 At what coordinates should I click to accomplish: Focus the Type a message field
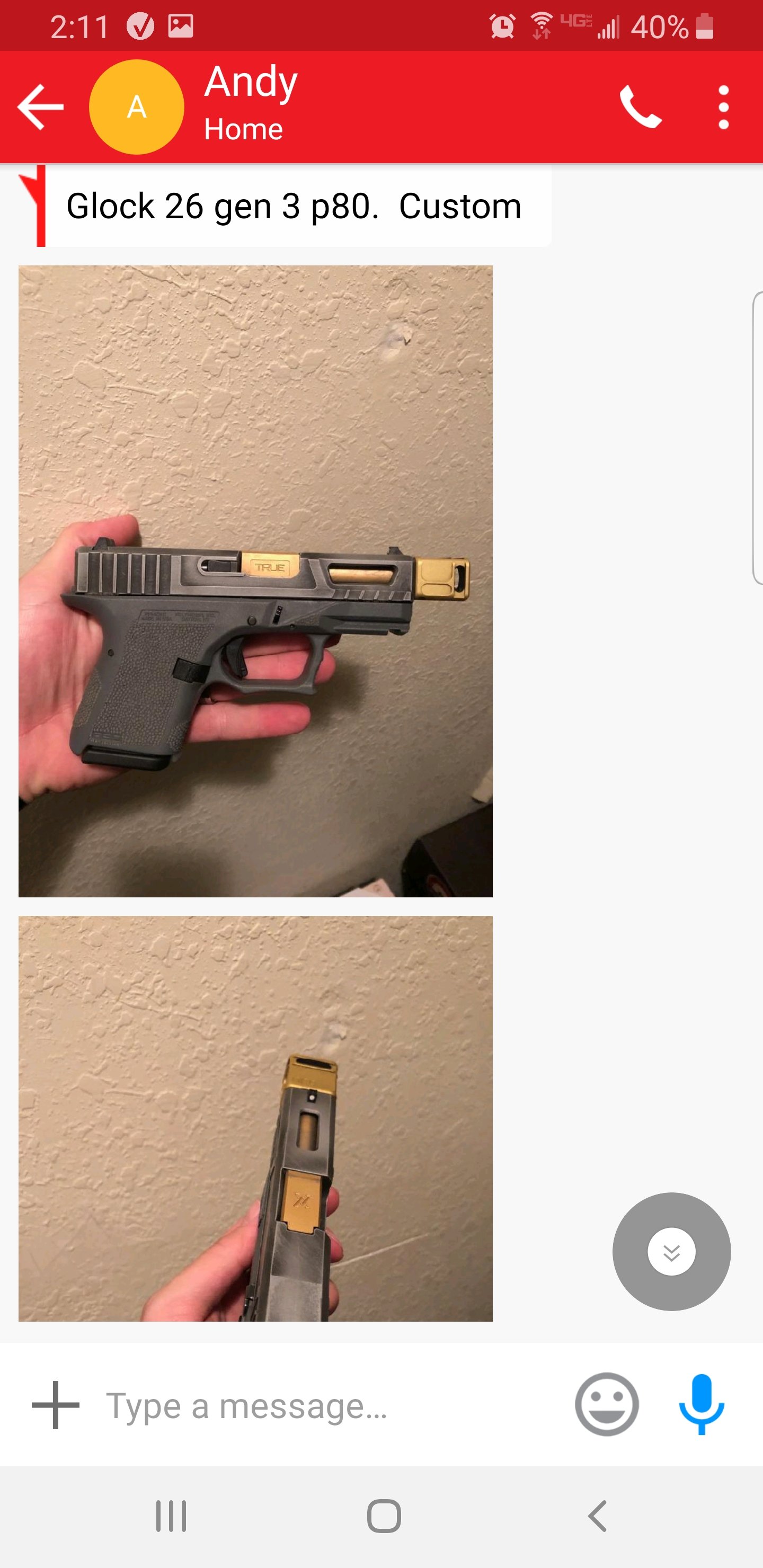(329, 1405)
